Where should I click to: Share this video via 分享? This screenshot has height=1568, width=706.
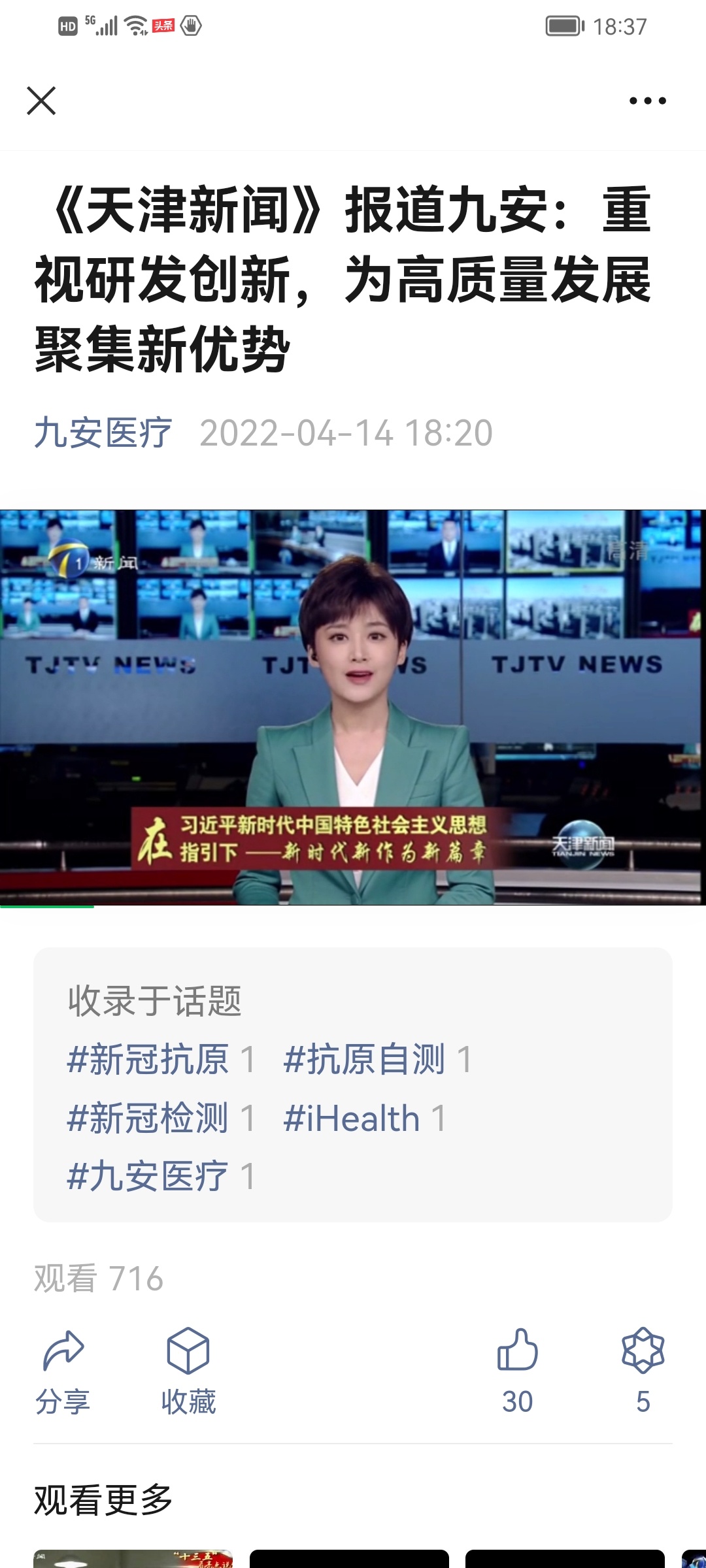coord(63,1371)
